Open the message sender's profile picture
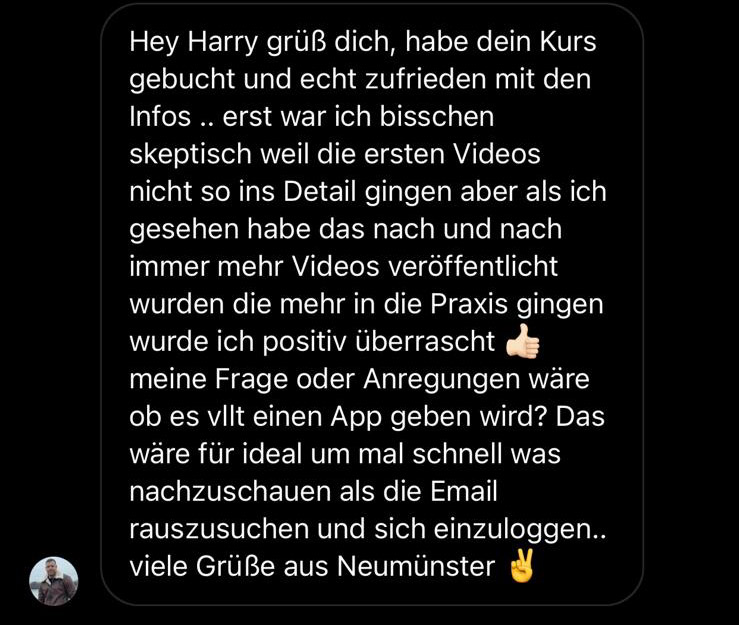The height and width of the screenshot is (625, 739). 53,581
